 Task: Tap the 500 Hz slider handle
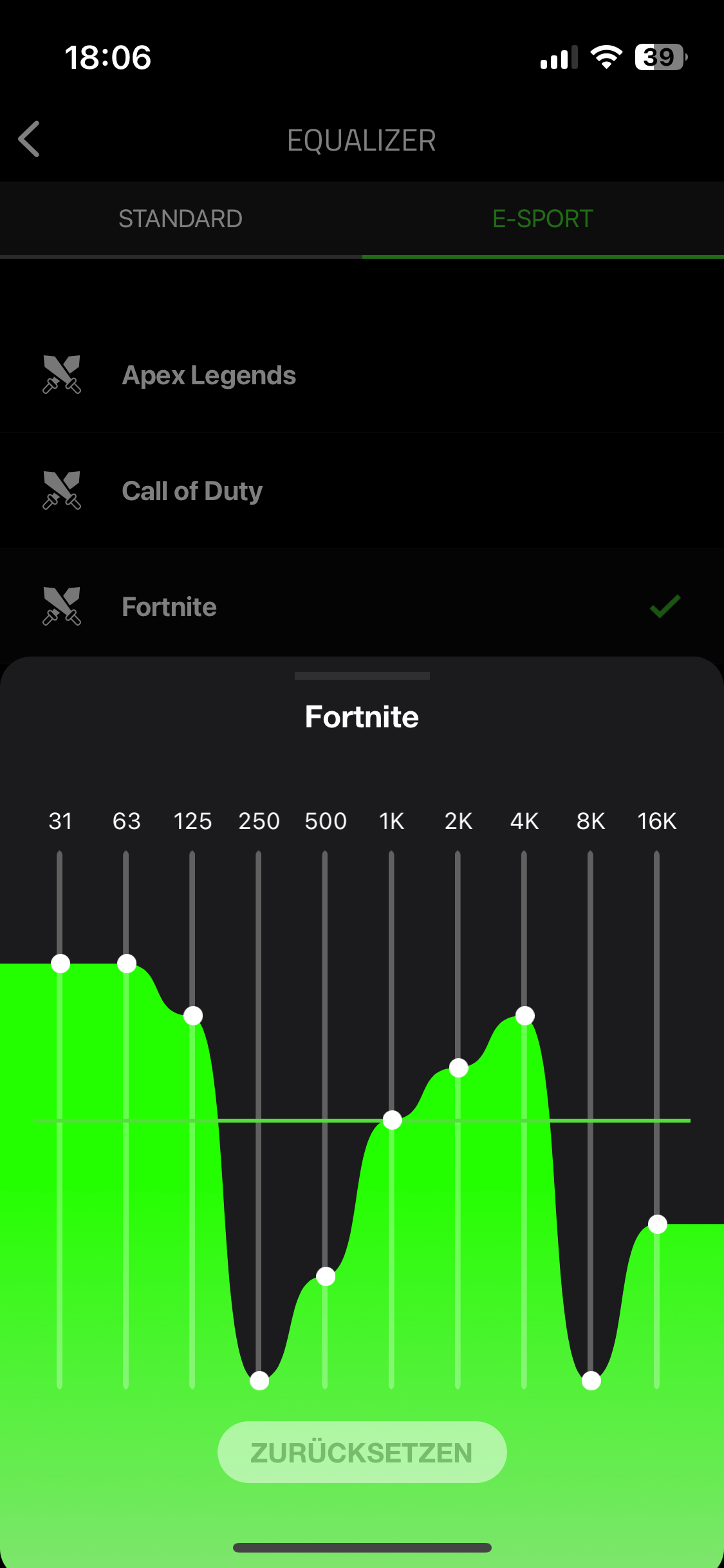[326, 1276]
